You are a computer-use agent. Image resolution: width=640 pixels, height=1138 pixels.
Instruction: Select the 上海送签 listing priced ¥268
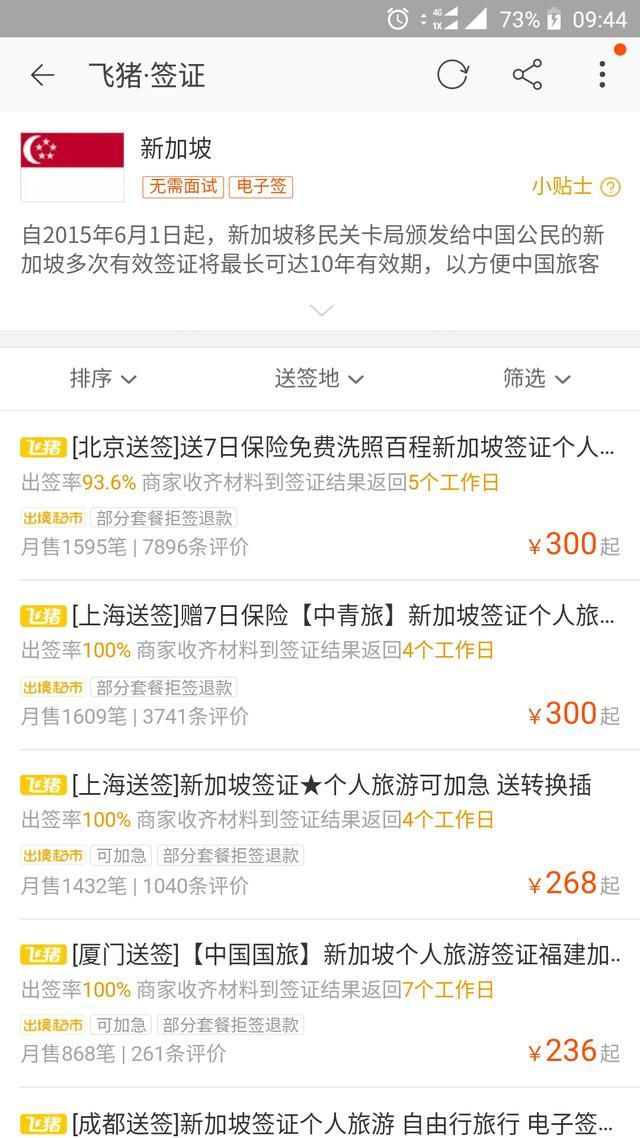[x=320, y=835]
